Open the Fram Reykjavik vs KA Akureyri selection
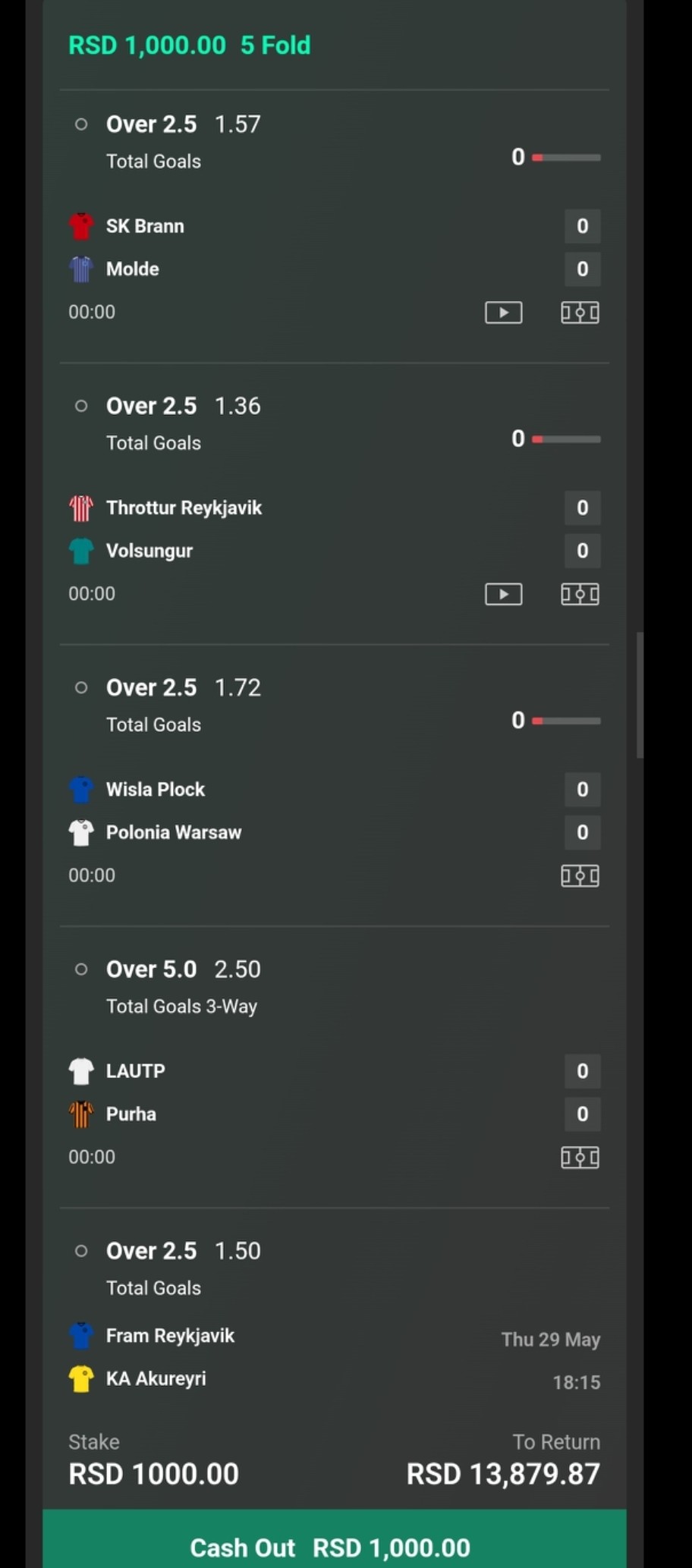The image size is (692, 1568). 335,1357
